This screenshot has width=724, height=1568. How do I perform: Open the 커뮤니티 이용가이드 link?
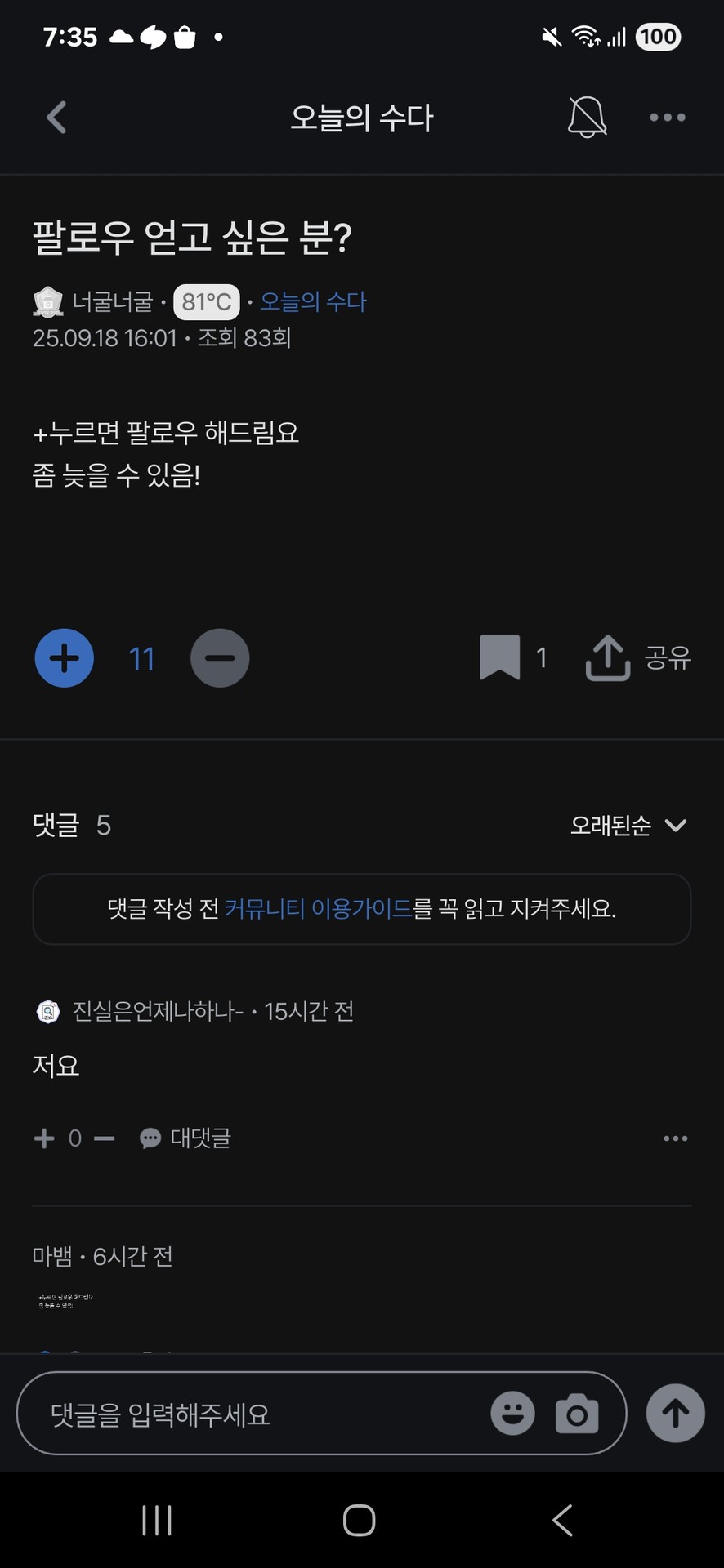click(319, 909)
